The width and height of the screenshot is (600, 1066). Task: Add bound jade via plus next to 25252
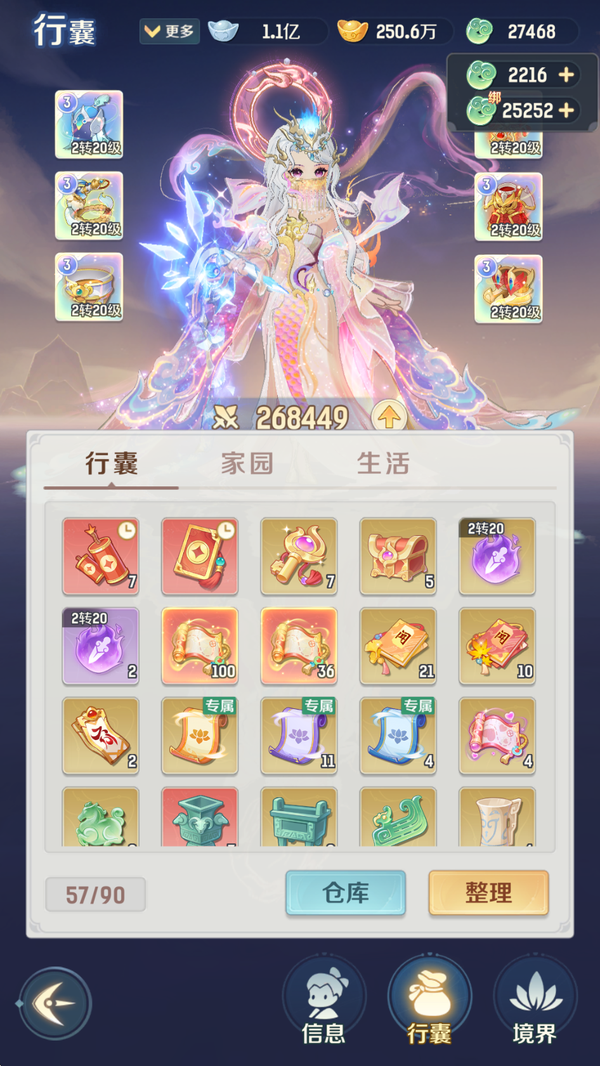click(x=566, y=110)
